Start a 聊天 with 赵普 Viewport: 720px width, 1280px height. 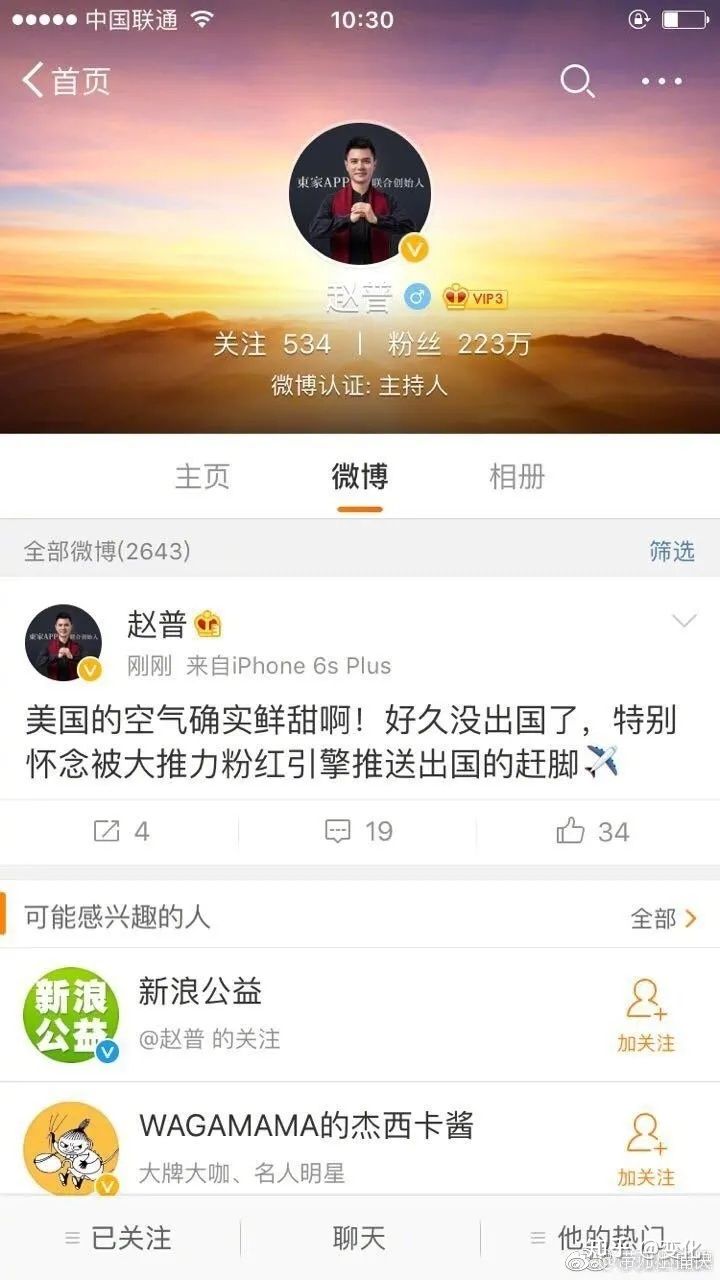pyautogui.click(x=359, y=1239)
